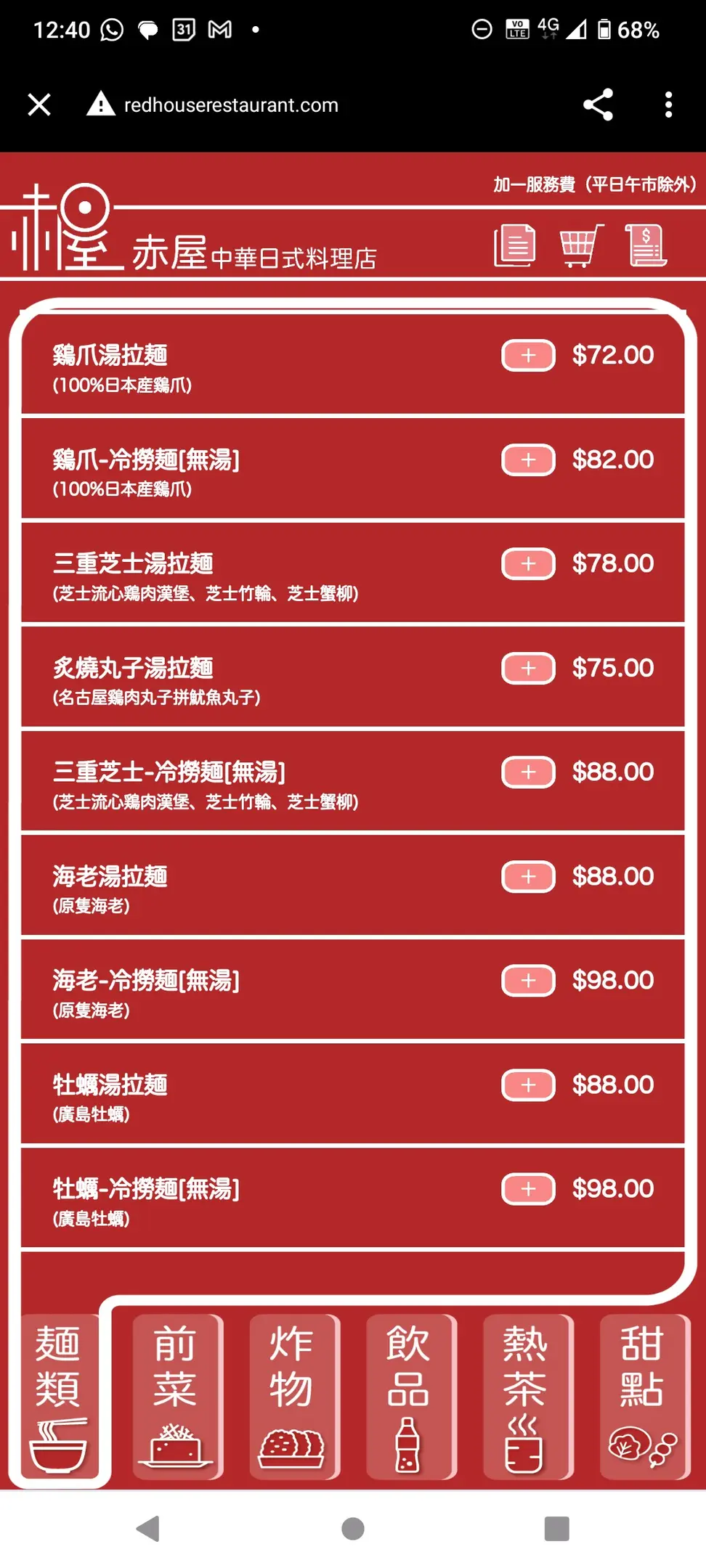Add 牡蠣-冷撈麵[無湯] to the order
The image size is (706, 1568).
[528, 1189]
